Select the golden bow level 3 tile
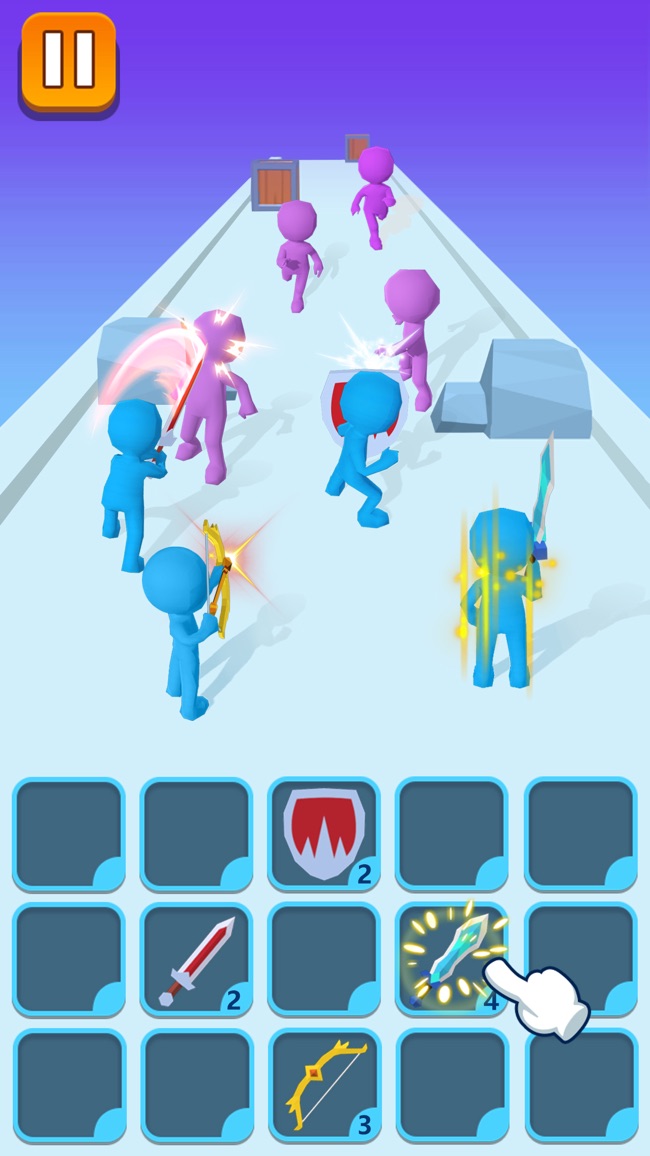This screenshot has width=650, height=1156. 323,1085
